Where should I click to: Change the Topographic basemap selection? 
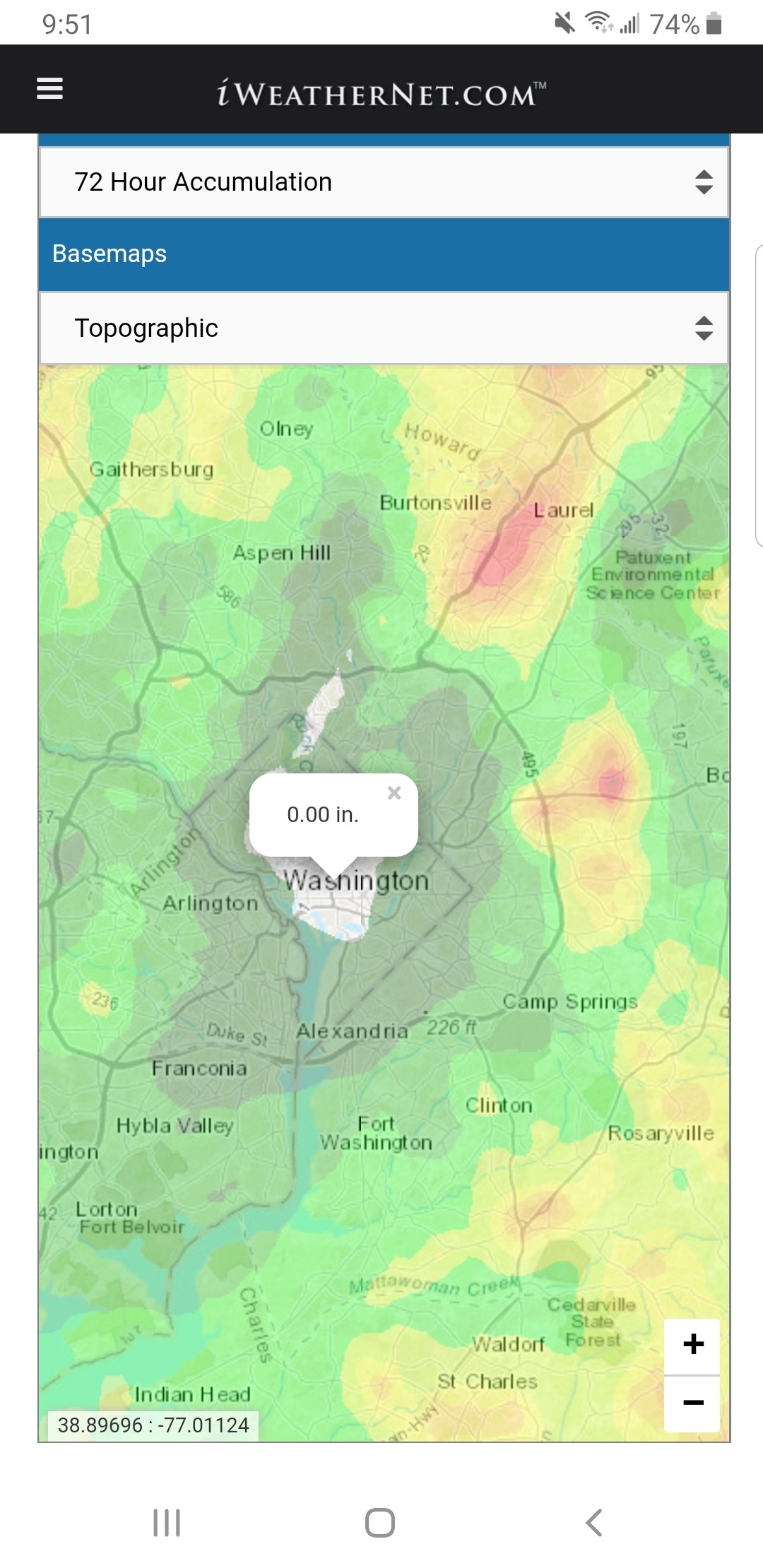click(384, 328)
